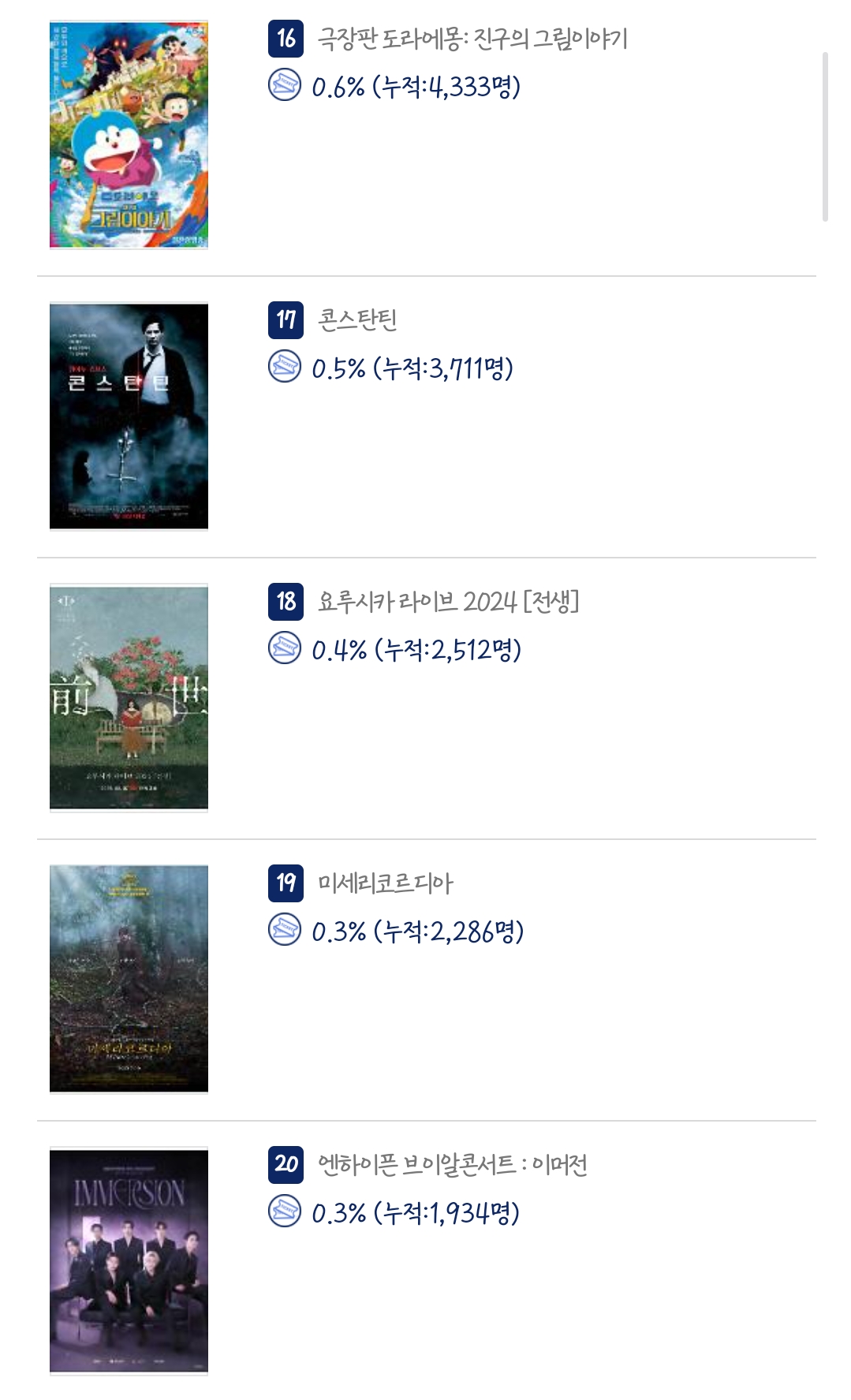Viewport: 851px width, 1400px height.
Task: Open 극장판 도라에몽: 진구의 그림이야기 title
Action: click(x=472, y=39)
